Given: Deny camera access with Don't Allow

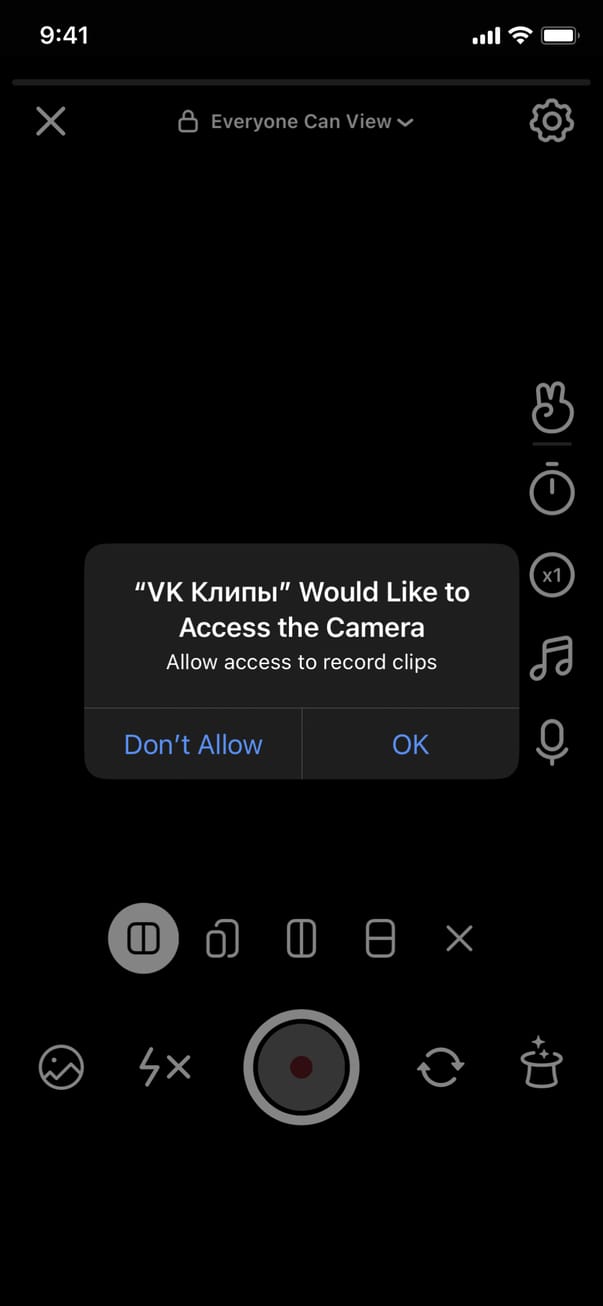Looking at the screenshot, I should tap(193, 744).
